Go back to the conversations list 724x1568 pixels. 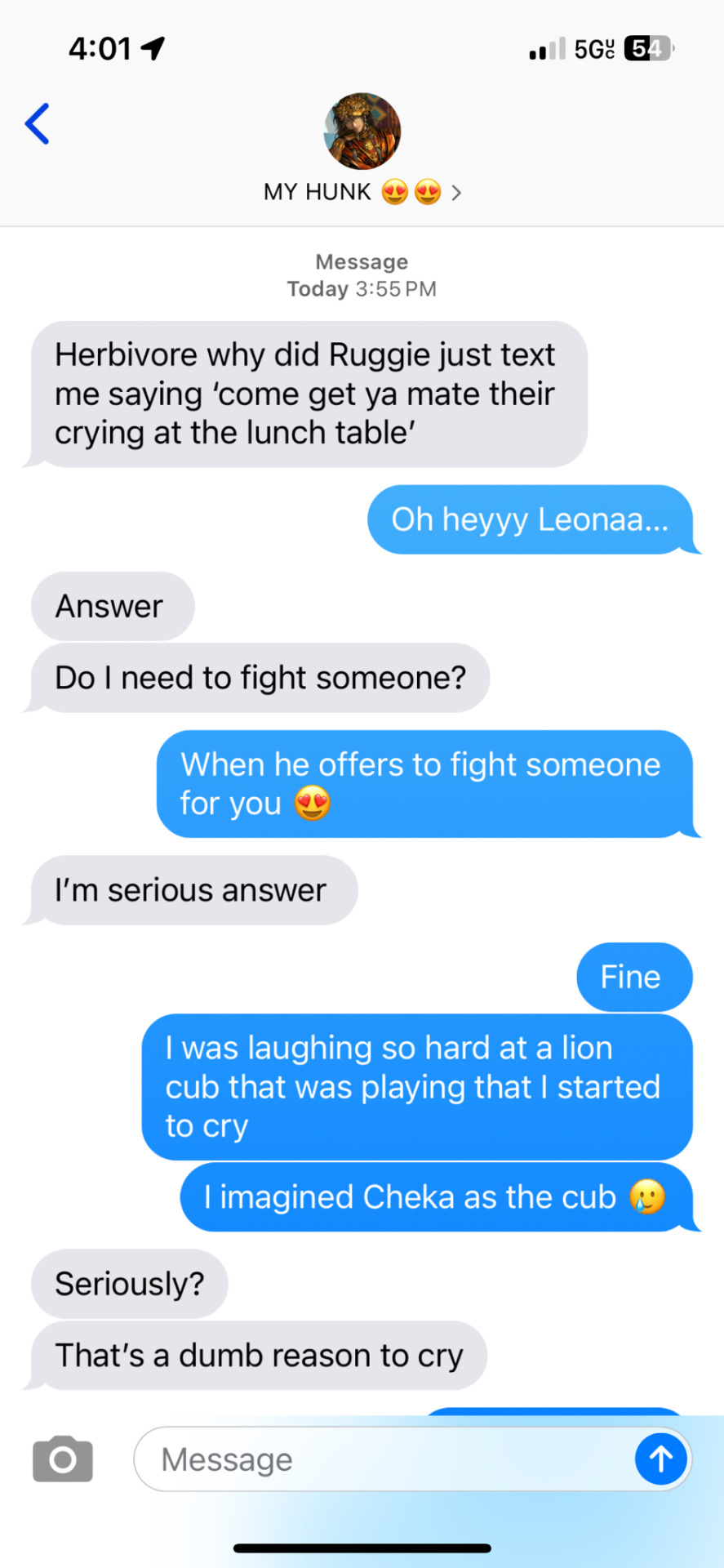[38, 124]
